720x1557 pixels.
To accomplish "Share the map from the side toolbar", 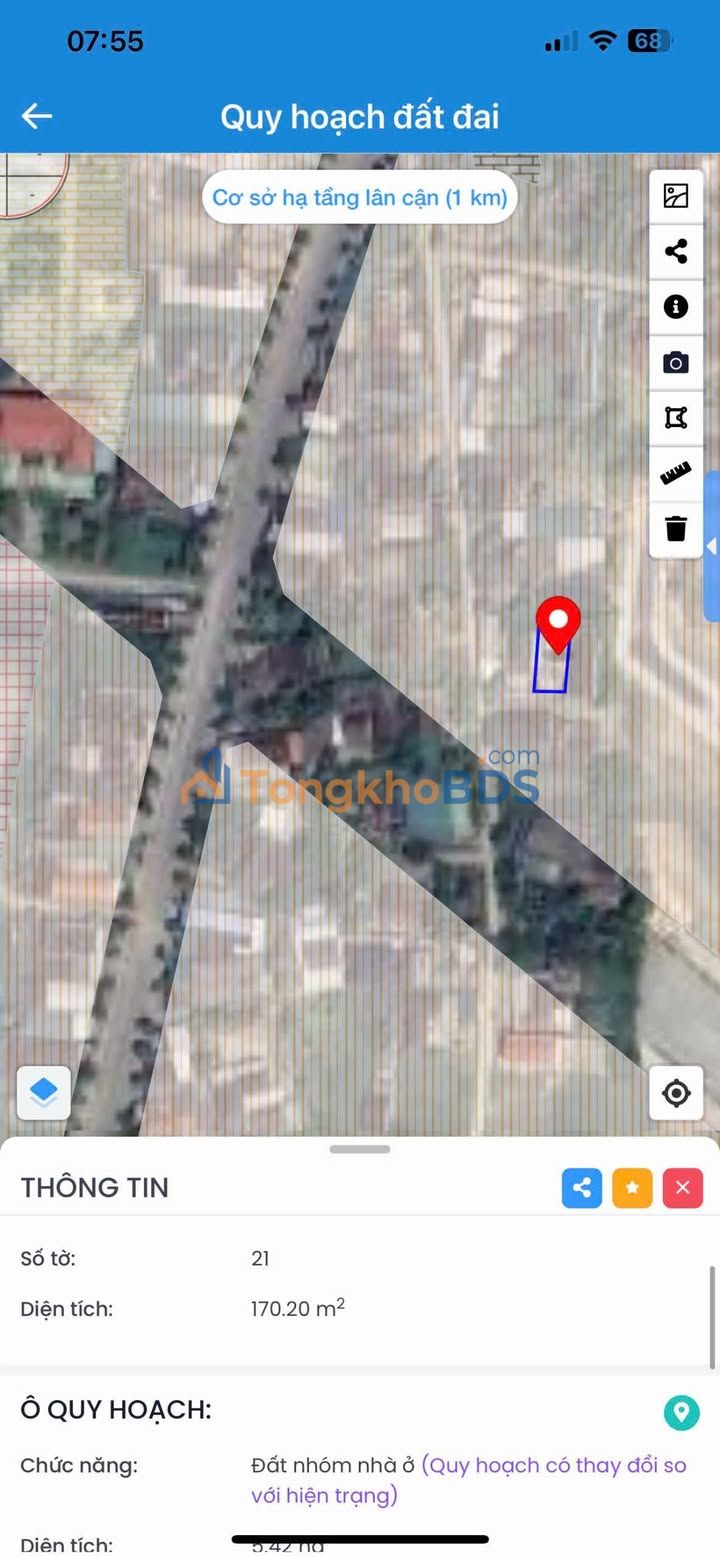I will (x=676, y=251).
